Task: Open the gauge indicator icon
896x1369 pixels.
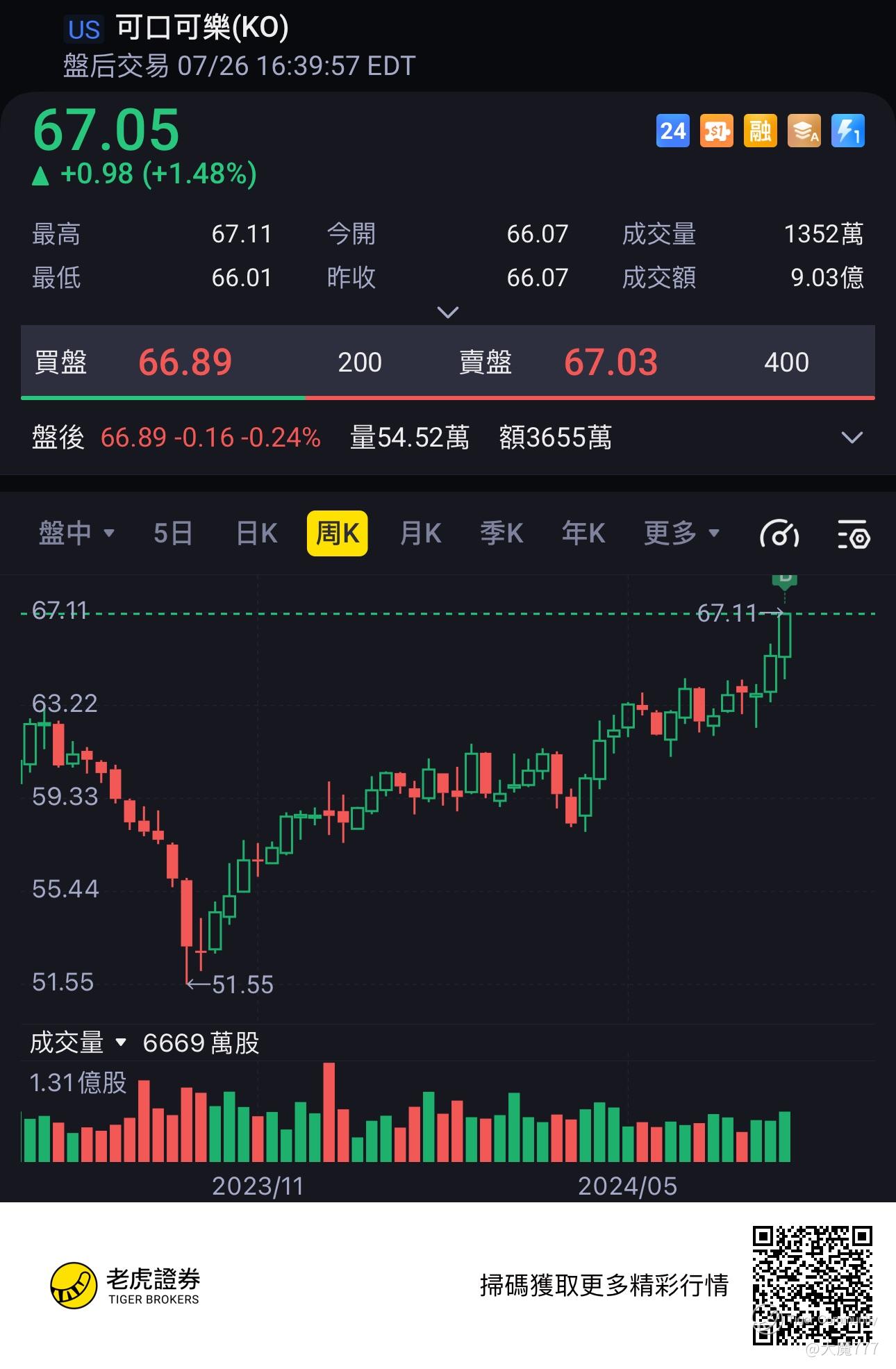Action: pos(779,535)
